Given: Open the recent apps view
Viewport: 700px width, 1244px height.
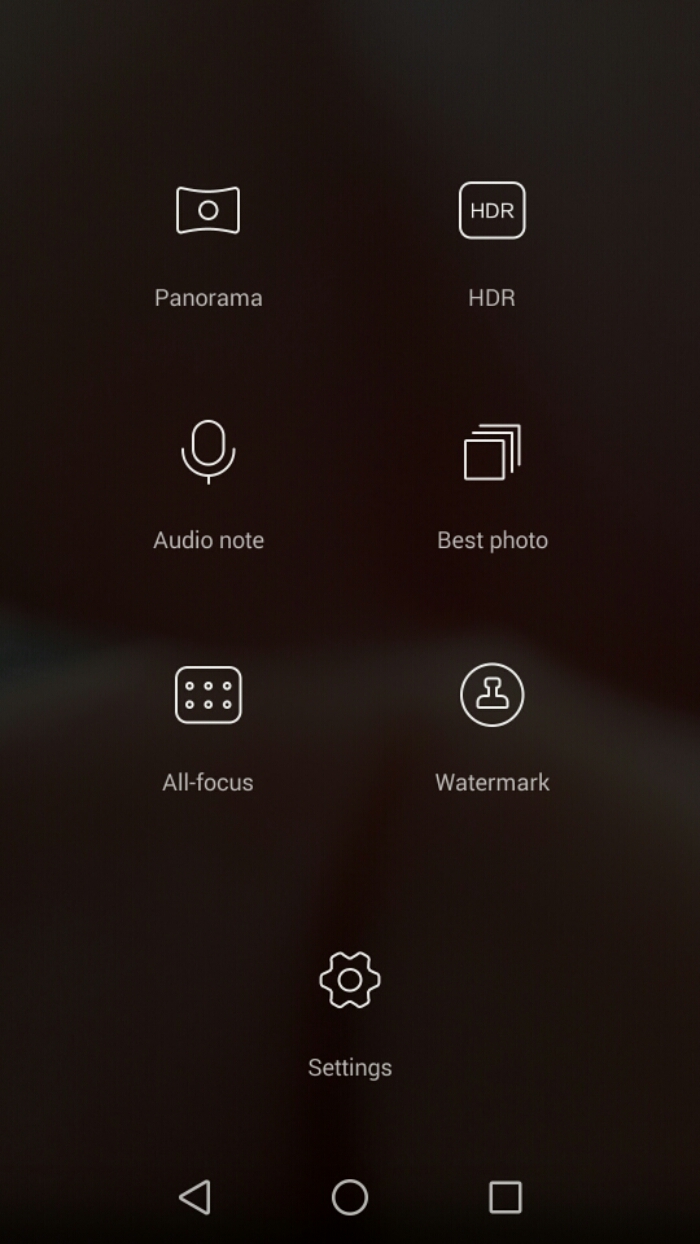Looking at the screenshot, I should tap(505, 1197).
